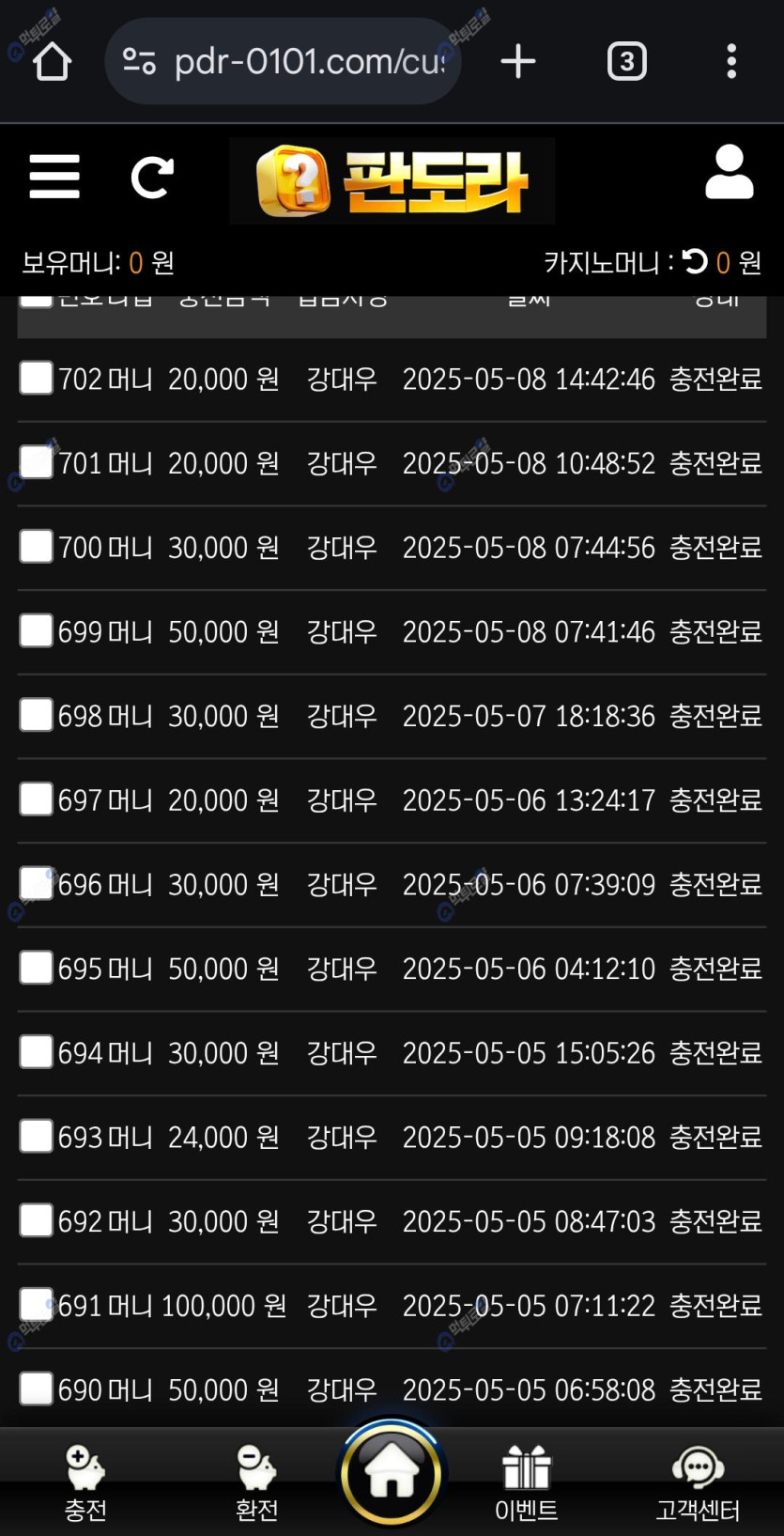Select the checkbox for entry 700
This screenshot has width=784, height=1536.
[36, 546]
